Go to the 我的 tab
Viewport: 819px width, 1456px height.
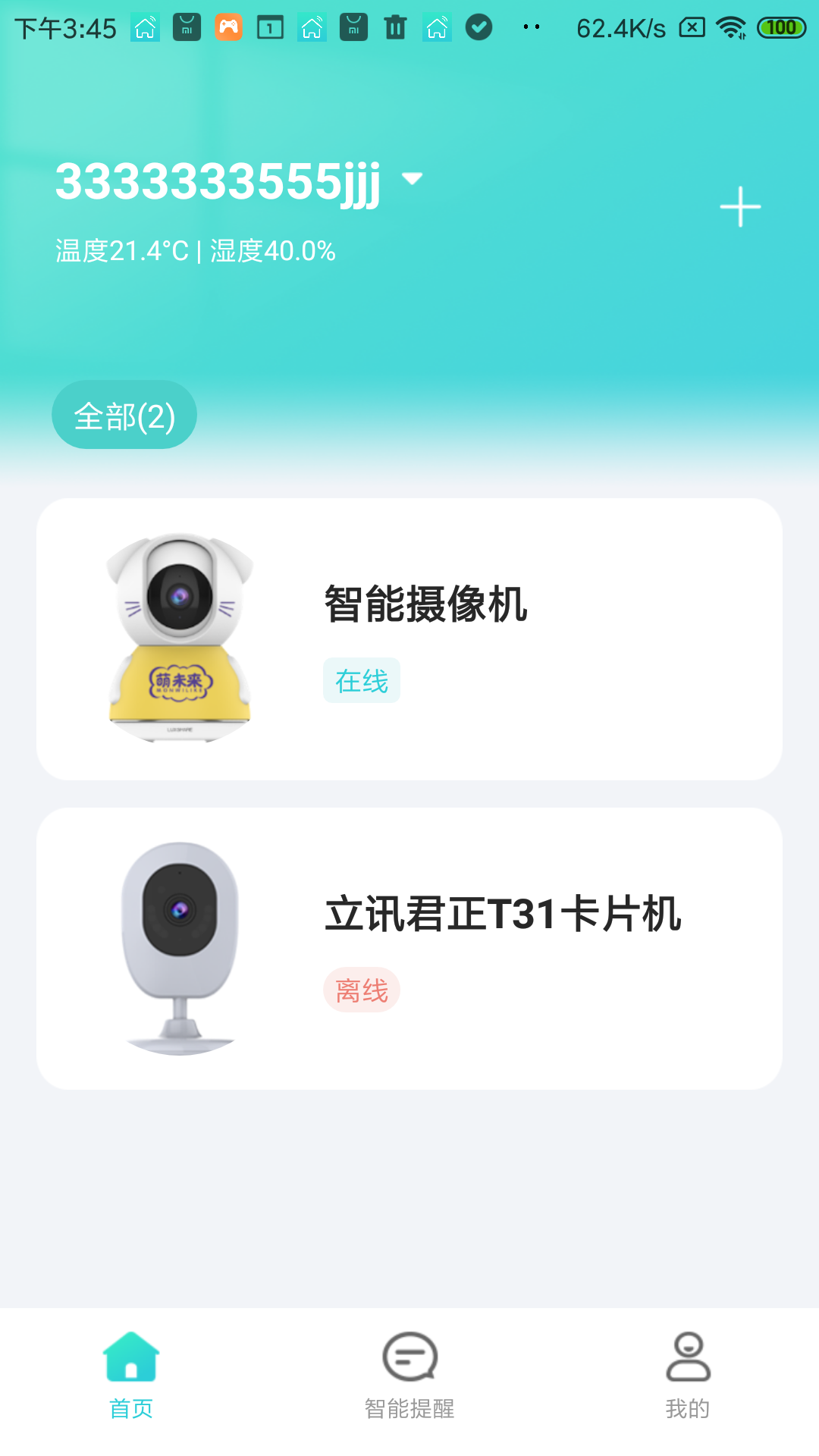687,1374
